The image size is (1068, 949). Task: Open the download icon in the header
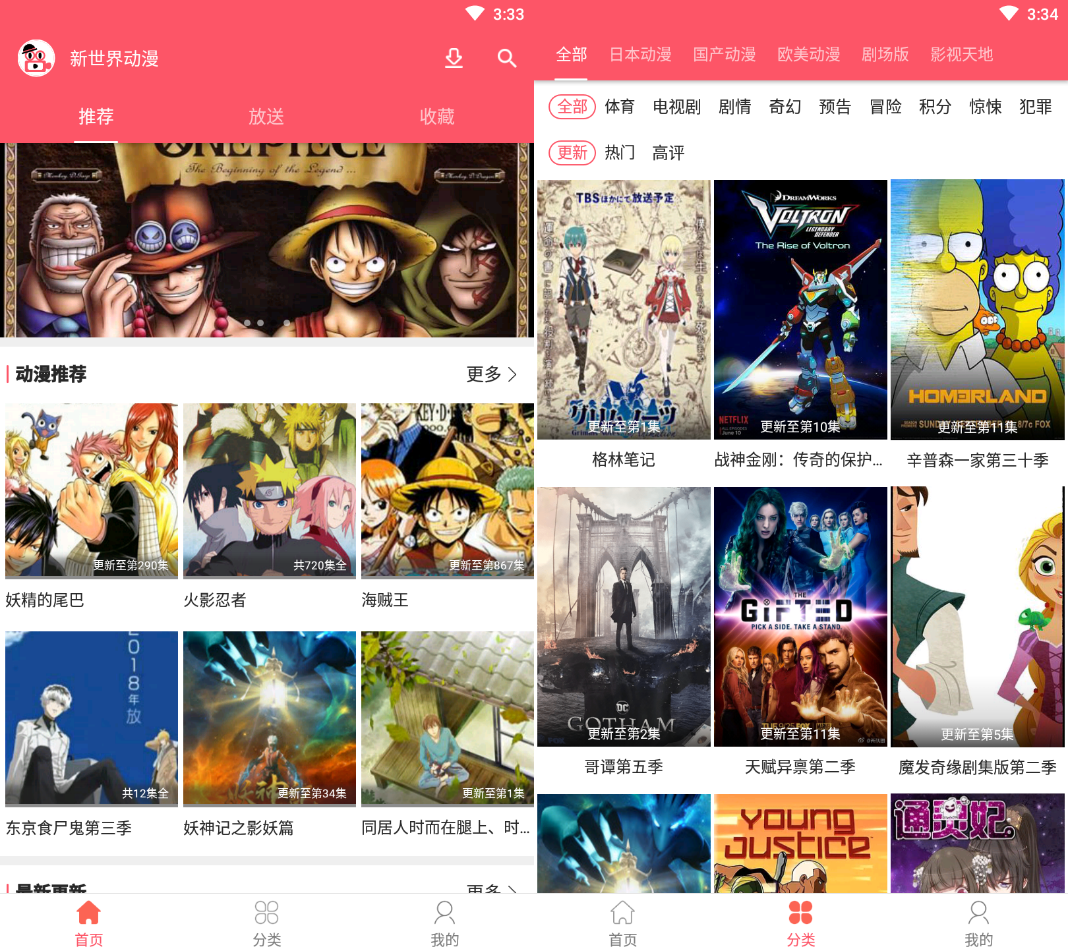[x=454, y=59]
